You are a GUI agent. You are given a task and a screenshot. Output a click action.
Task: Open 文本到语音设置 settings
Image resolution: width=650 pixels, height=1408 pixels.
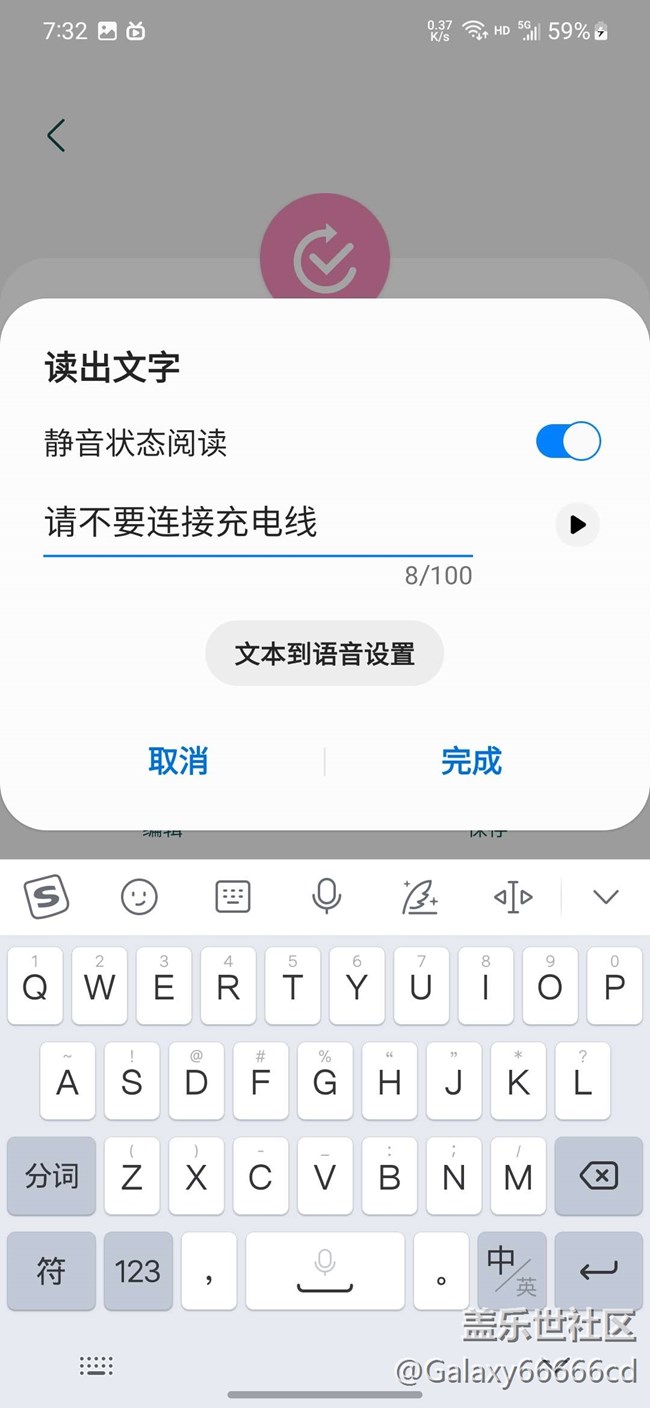[324, 654]
